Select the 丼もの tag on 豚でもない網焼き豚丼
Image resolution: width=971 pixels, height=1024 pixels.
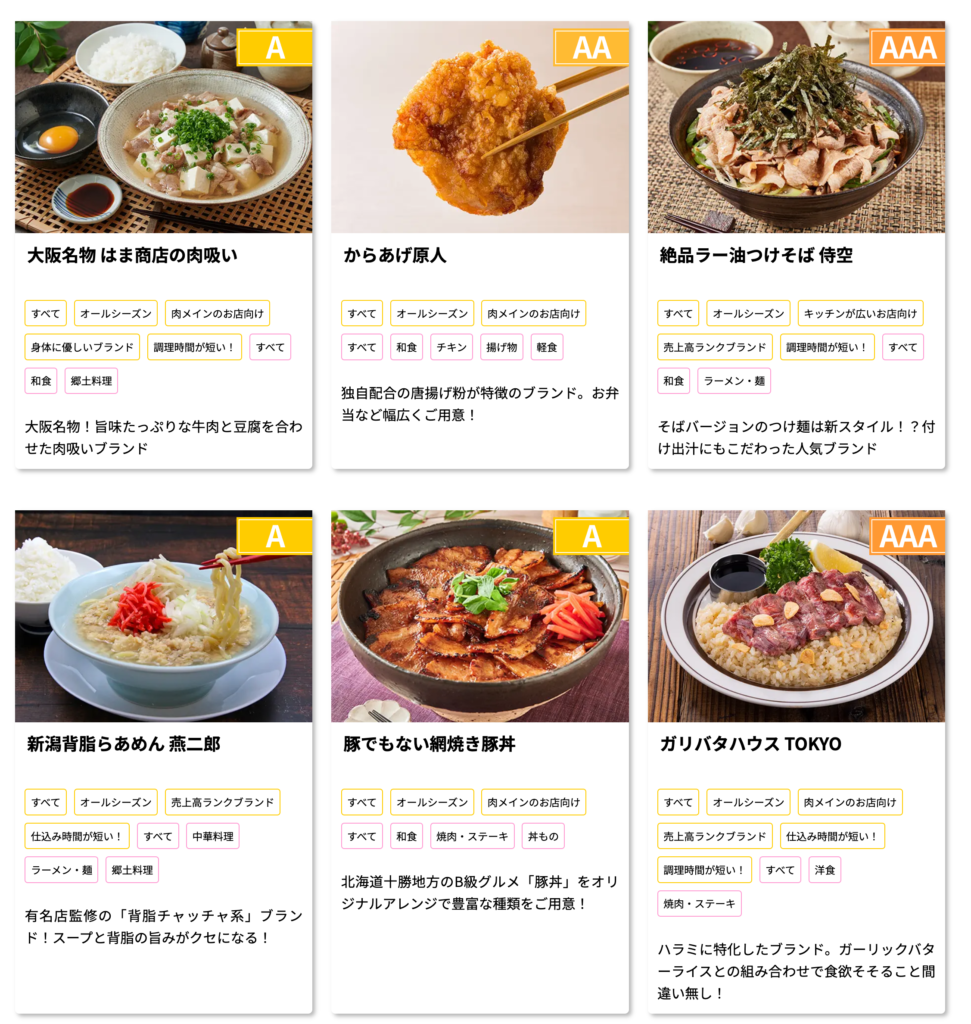click(x=543, y=836)
